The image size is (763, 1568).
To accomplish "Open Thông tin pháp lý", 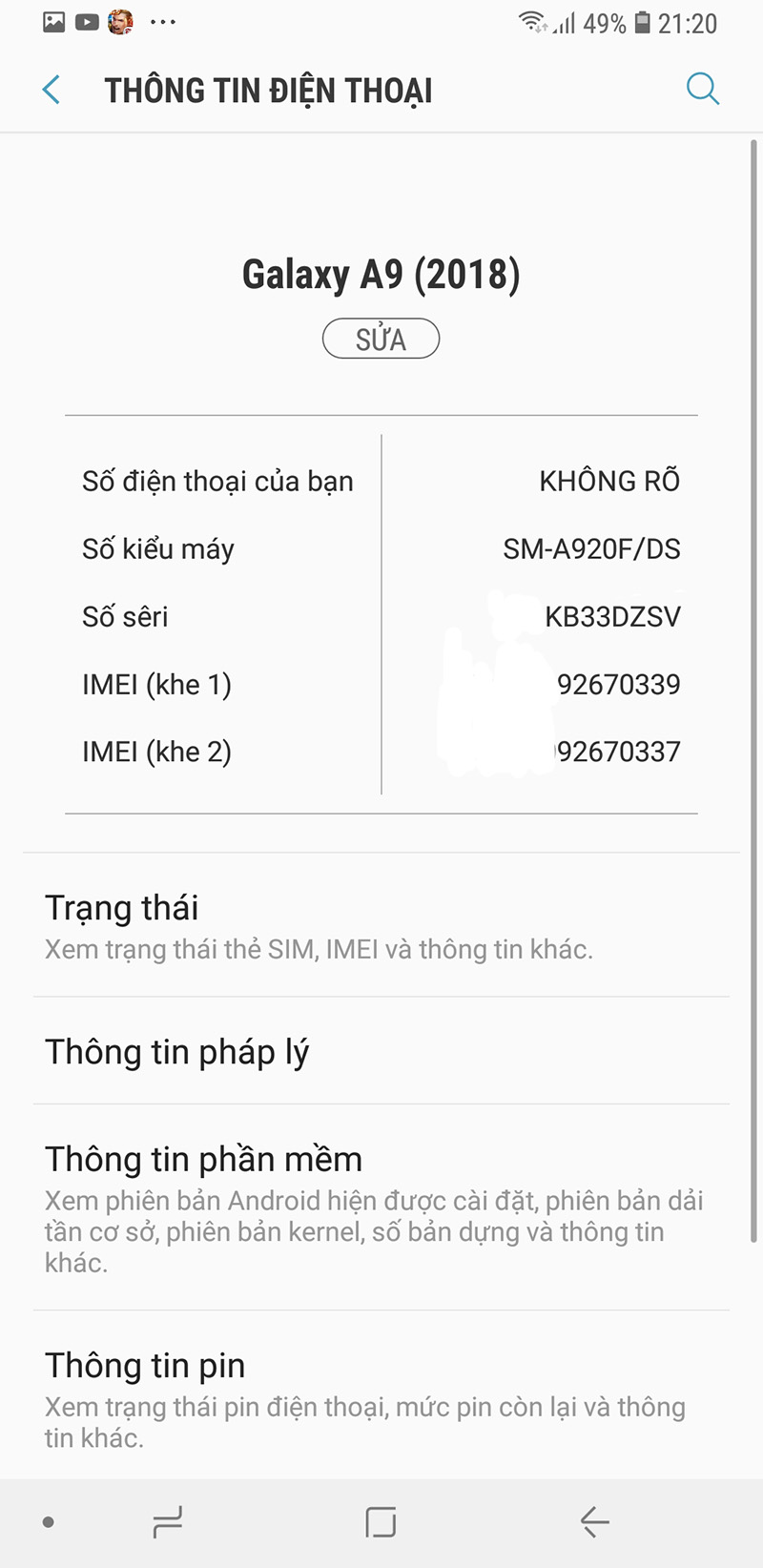I will [x=381, y=1052].
